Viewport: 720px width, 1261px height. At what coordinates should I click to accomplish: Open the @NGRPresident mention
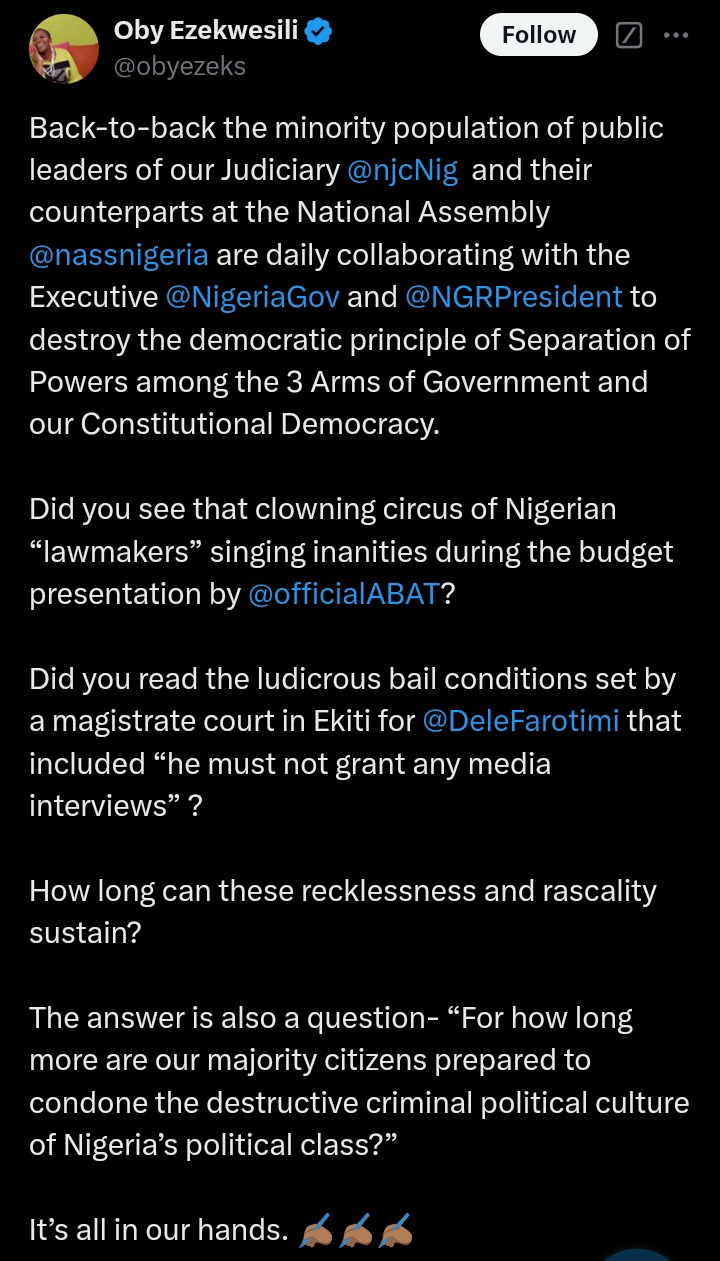[514, 297]
